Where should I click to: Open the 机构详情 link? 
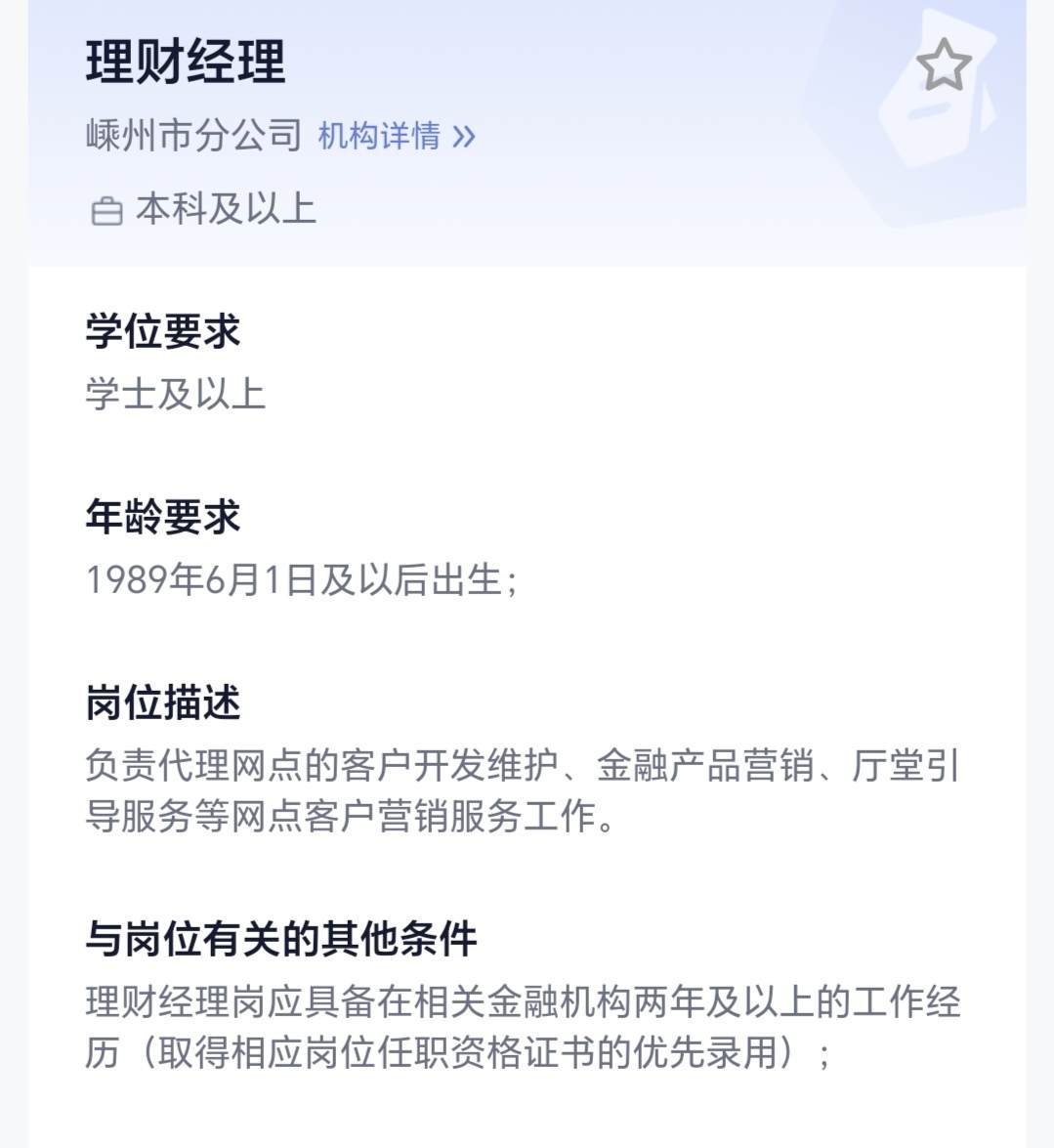point(396,135)
